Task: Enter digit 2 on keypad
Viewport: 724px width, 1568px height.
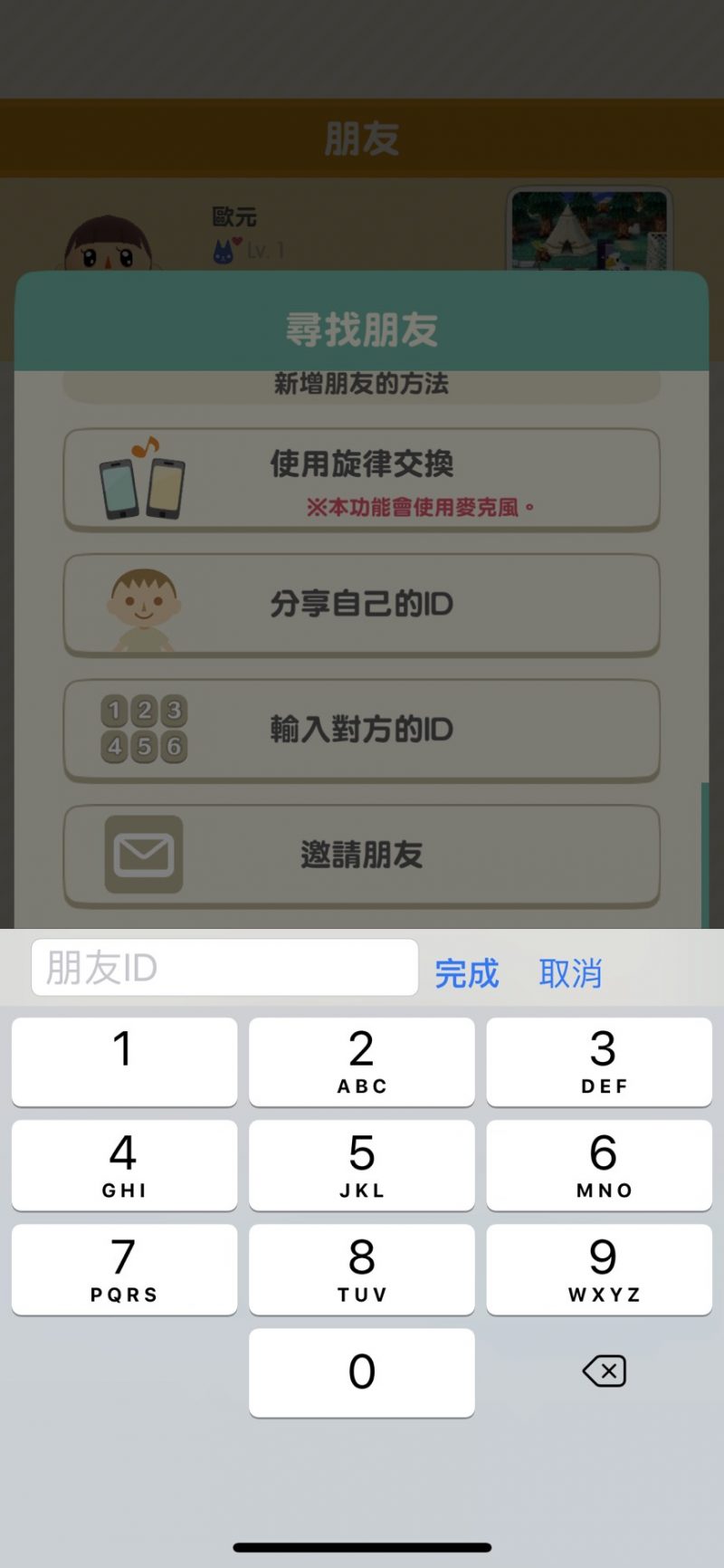Action: click(x=361, y=1061)
